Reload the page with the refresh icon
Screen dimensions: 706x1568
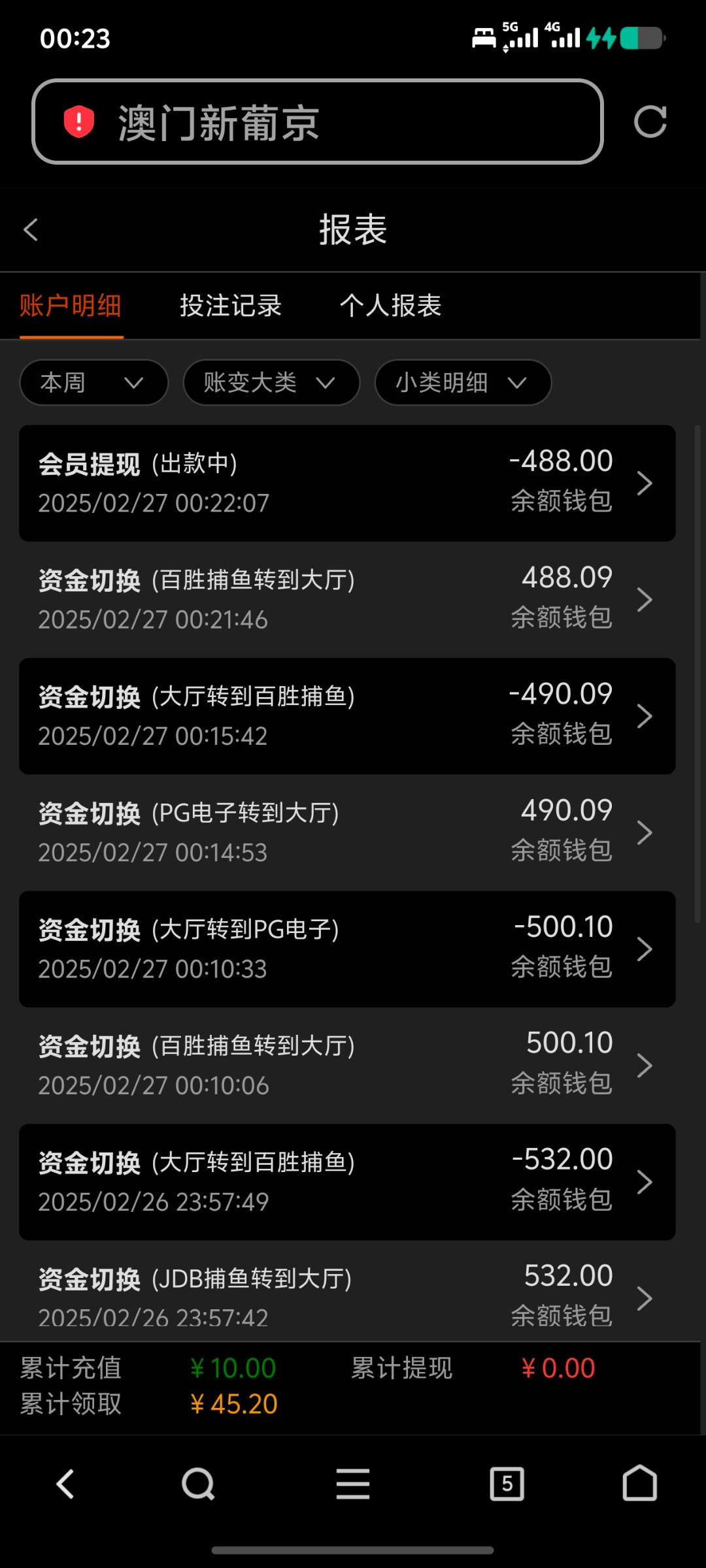point(650,122)
